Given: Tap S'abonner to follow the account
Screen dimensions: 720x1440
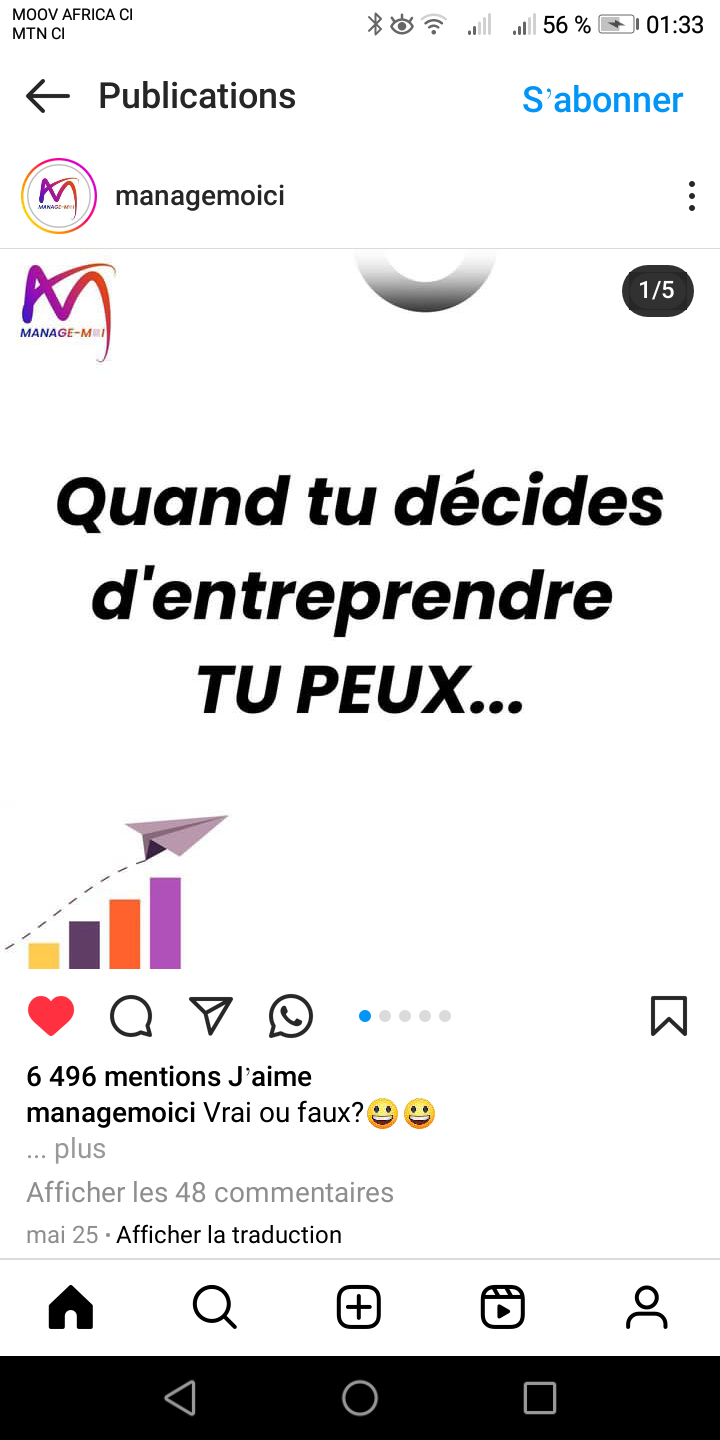Looking at the screenshot, I should click(602, 99).
